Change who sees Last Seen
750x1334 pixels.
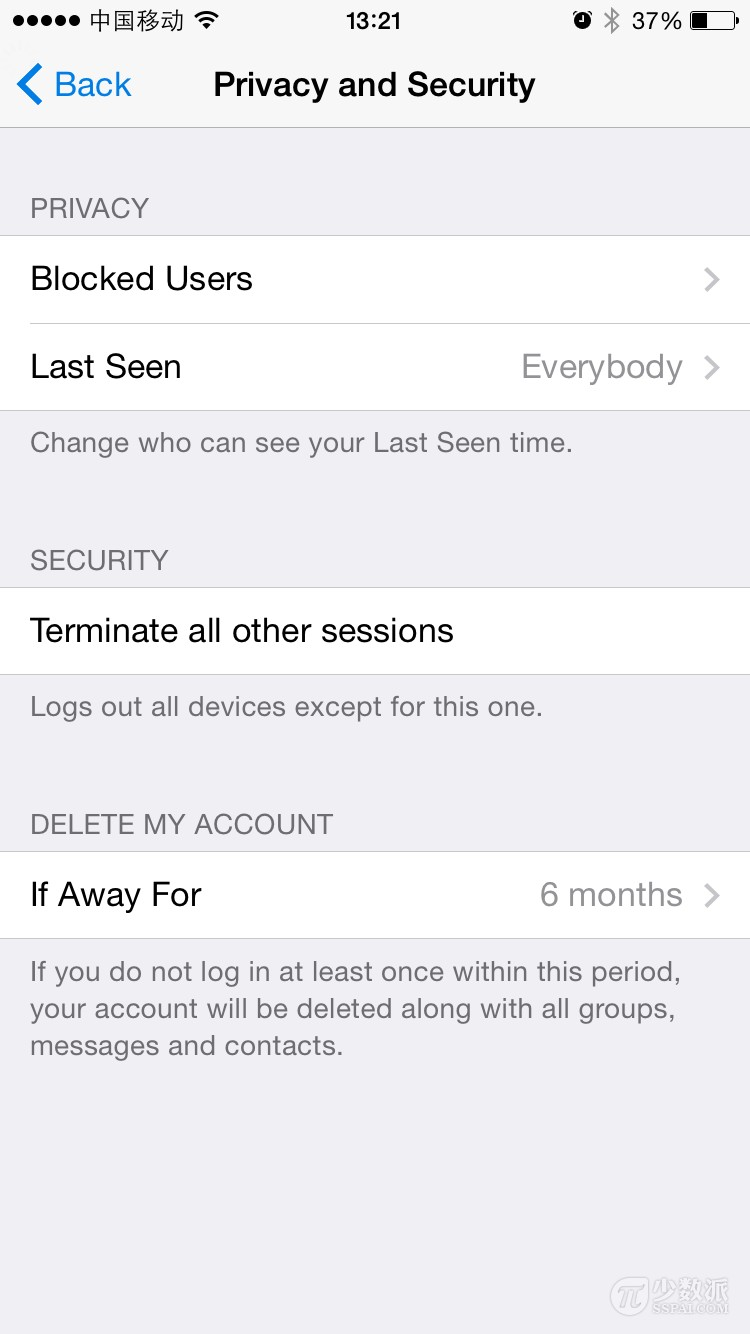pos(375,367)
